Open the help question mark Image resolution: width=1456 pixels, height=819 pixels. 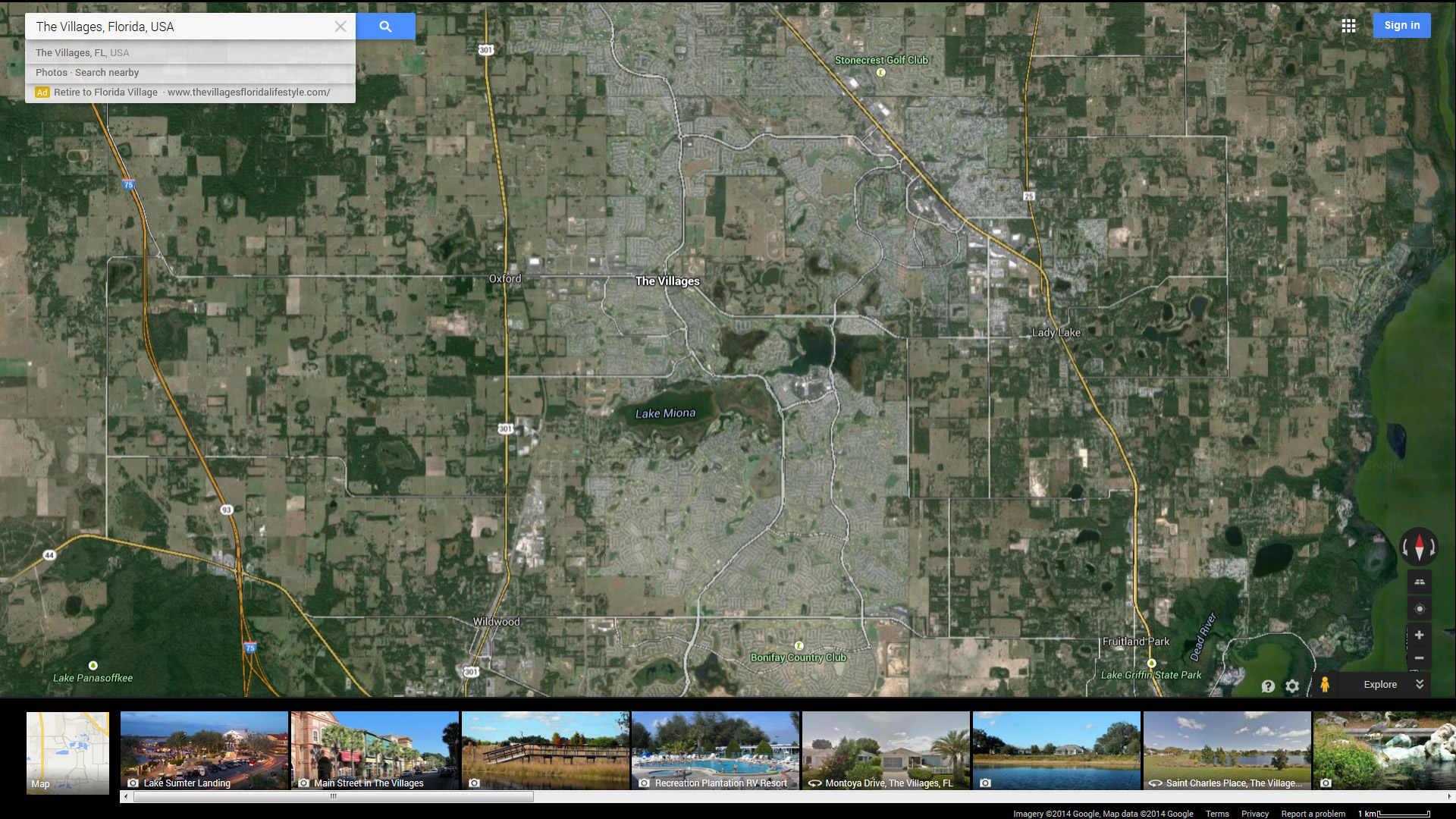pos(1268,686)
